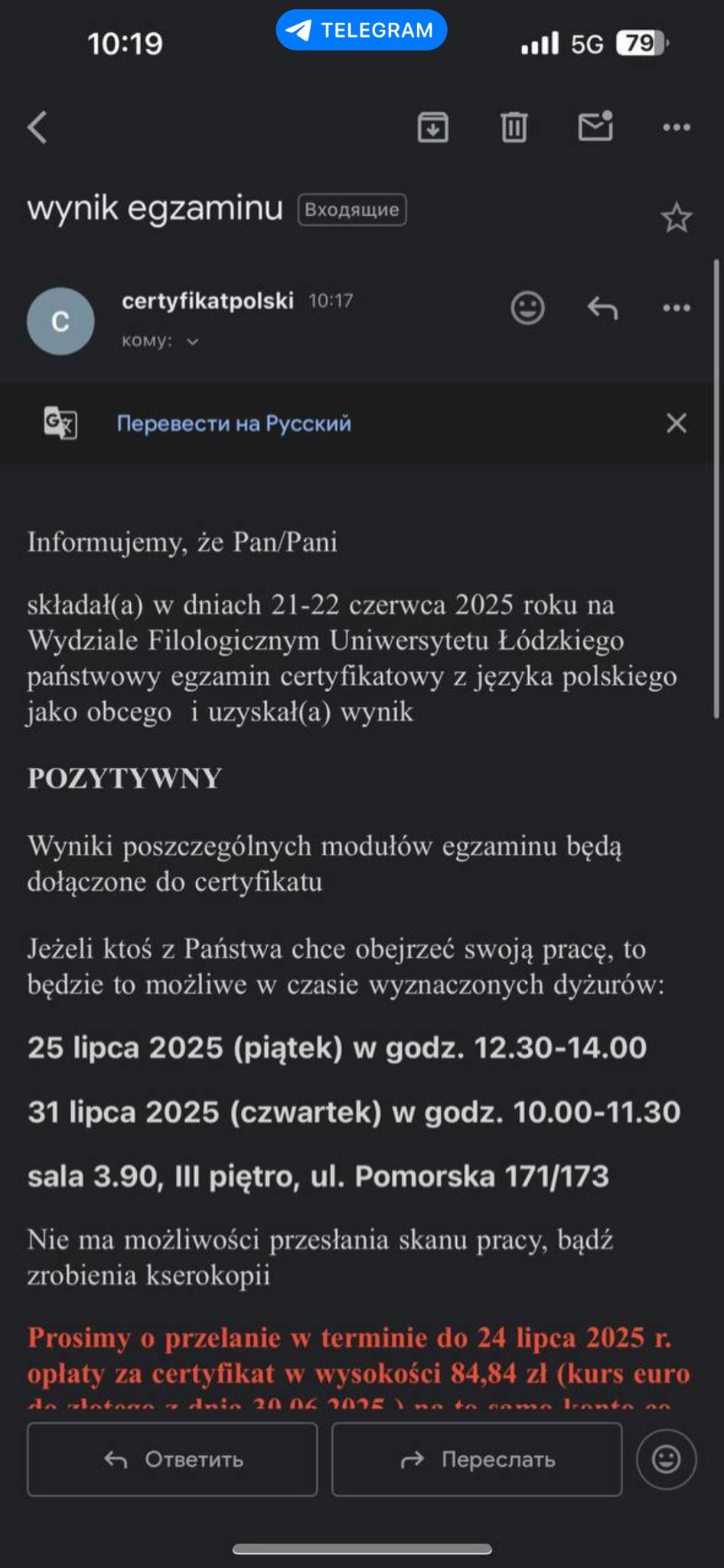Open the certyfikatpolski sender avatar
The width and height of the screenshot is (724, 1568).
(x=60, y=321)
